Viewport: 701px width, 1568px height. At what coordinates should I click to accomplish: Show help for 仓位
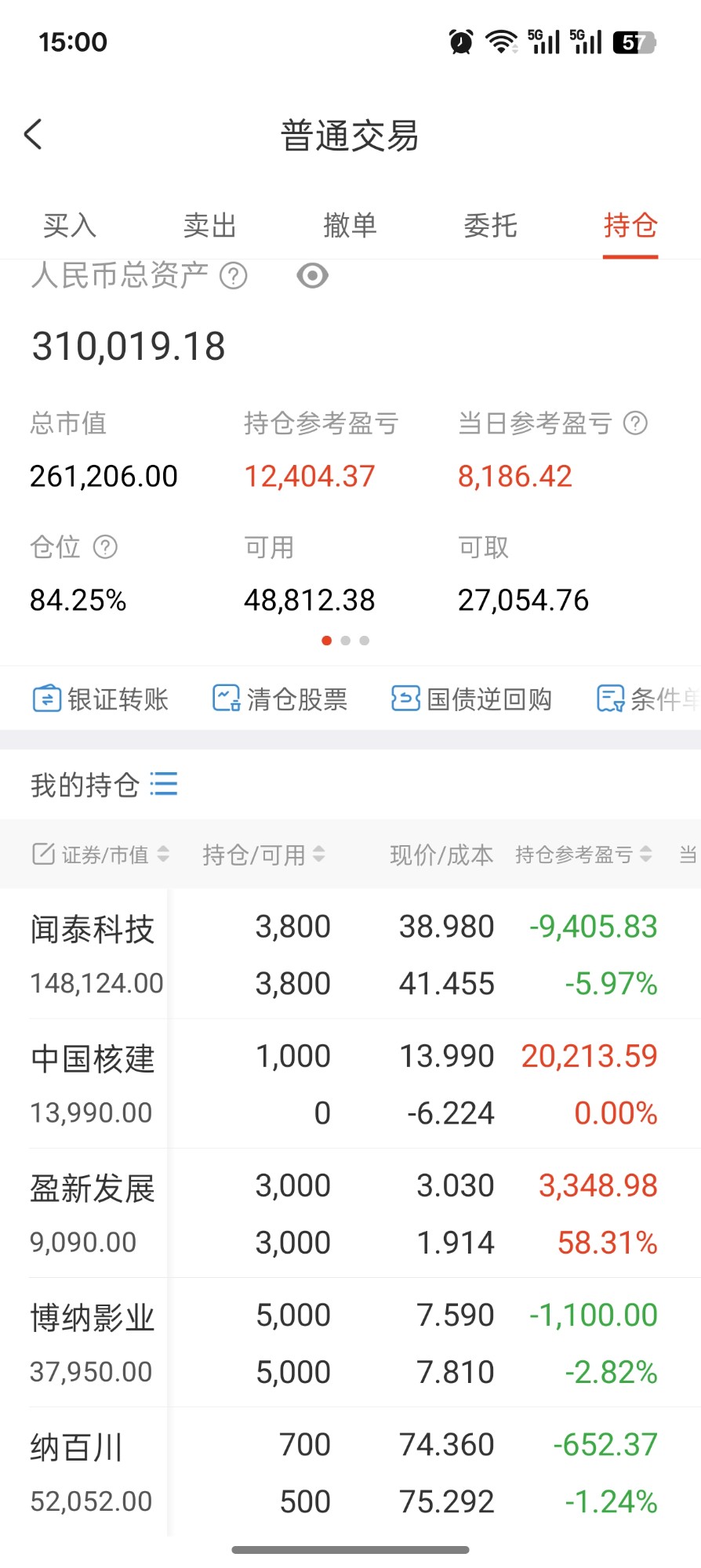click(105, 547)
